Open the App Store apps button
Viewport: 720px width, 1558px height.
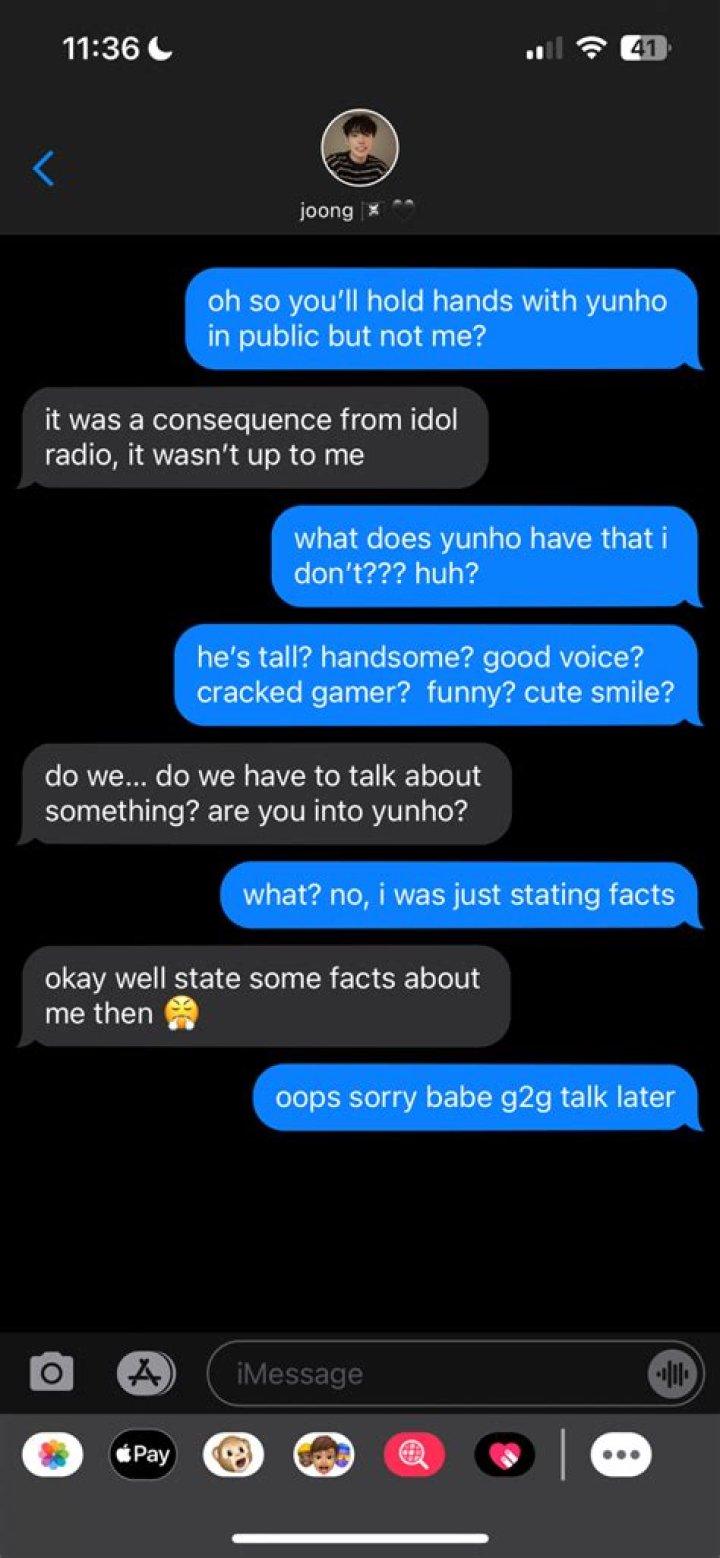tap(145, 1372)
